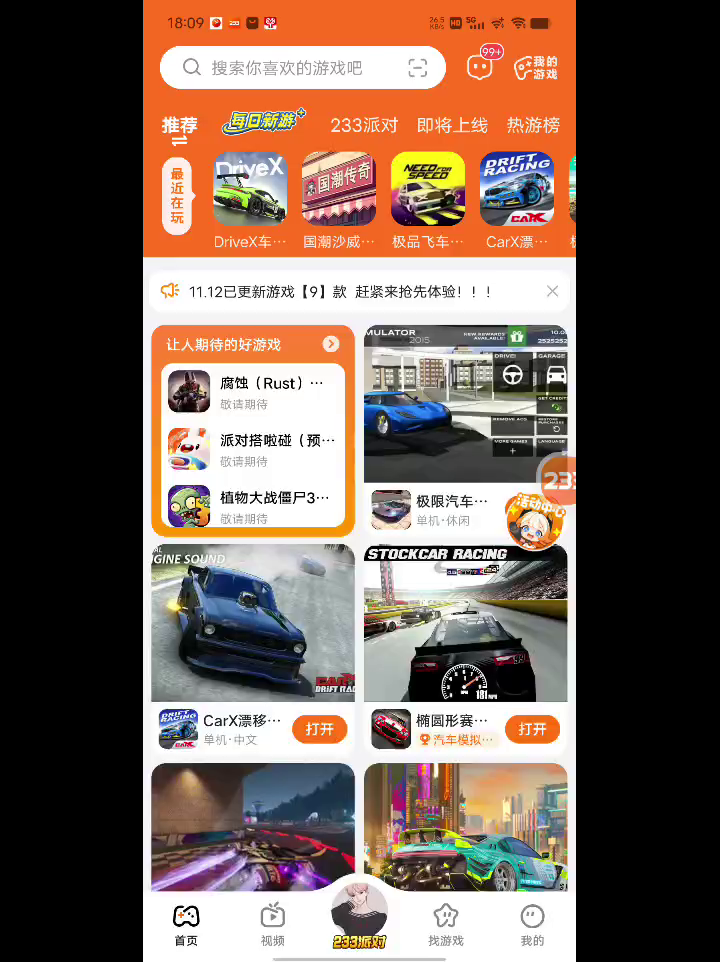Tap 打开 for 椭圆形赛 game

(x=532, y=729)
